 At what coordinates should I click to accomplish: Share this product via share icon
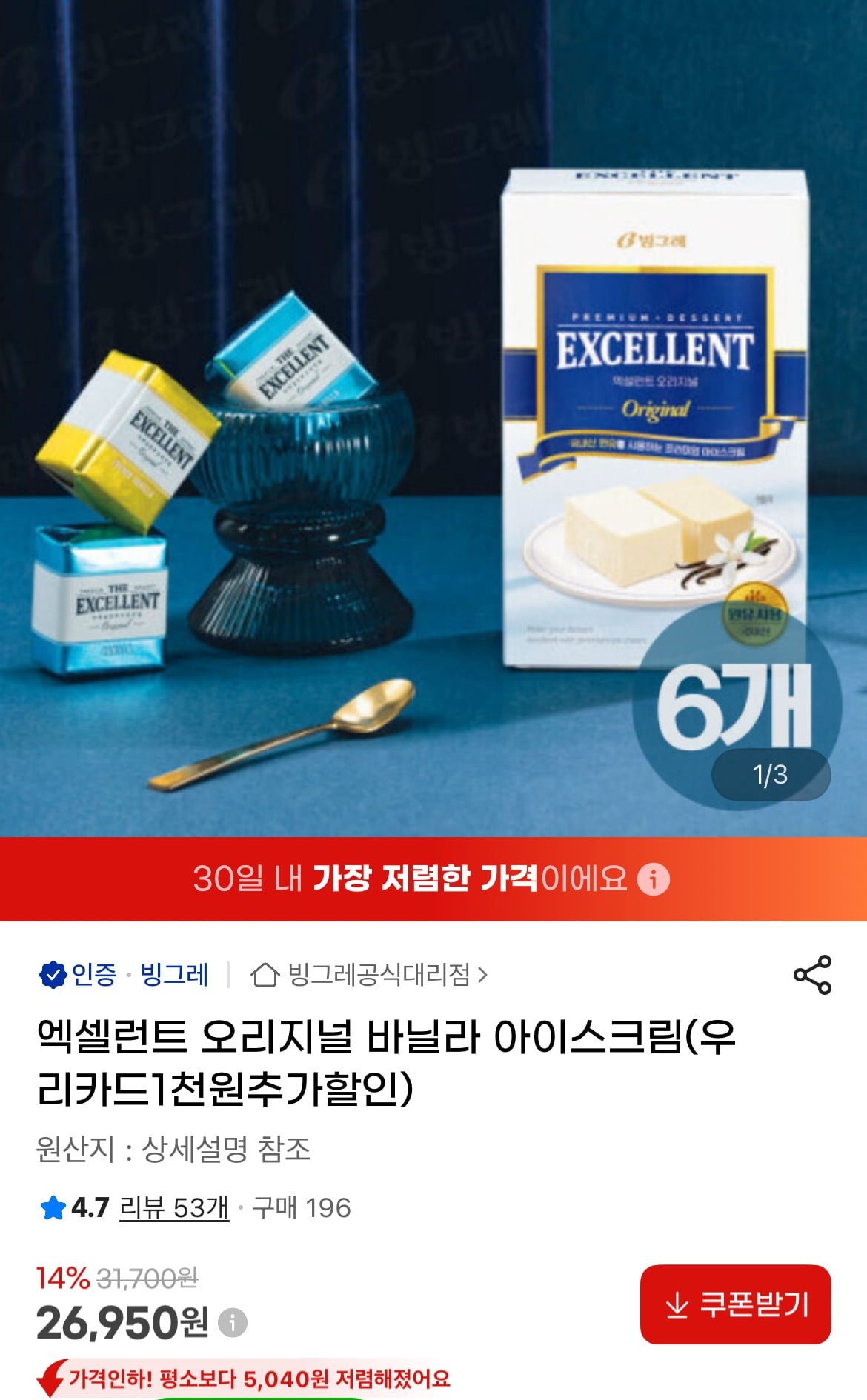tap(812, 975)
